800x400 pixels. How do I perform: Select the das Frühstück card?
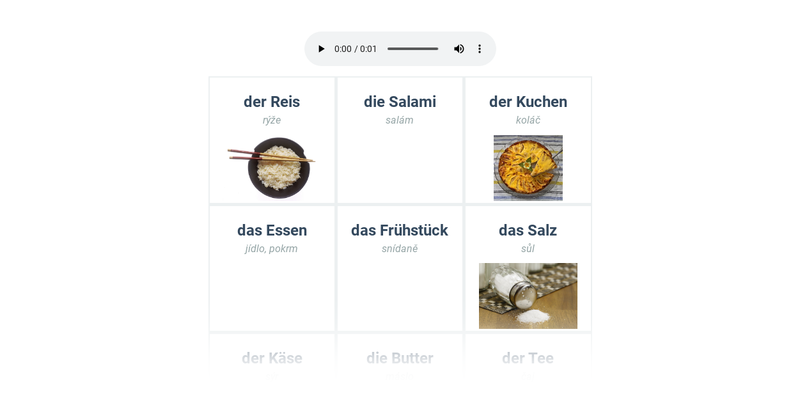click(x=400, y=268)
